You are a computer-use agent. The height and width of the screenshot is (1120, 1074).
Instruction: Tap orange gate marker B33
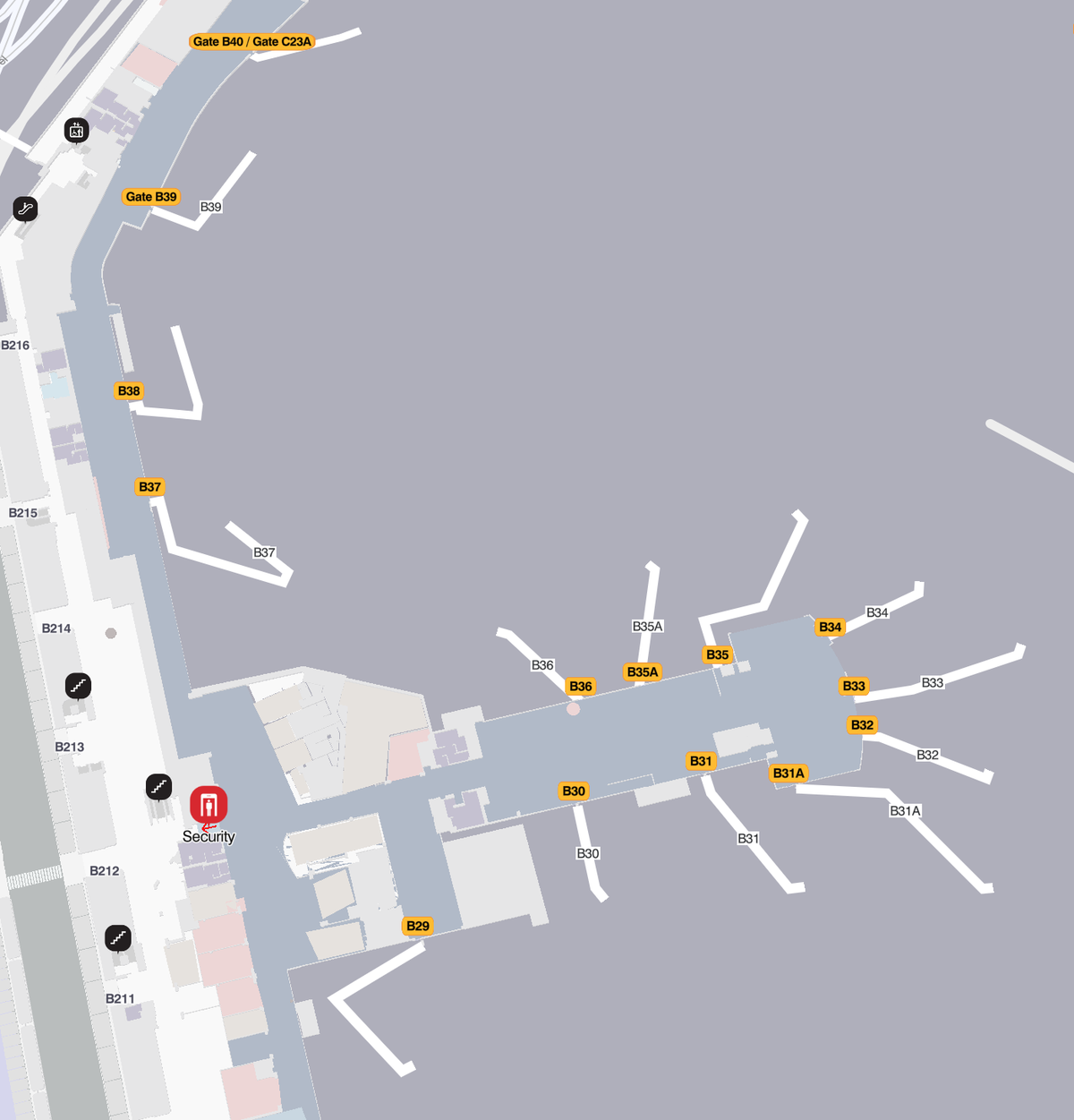click(x=854, y=686)
